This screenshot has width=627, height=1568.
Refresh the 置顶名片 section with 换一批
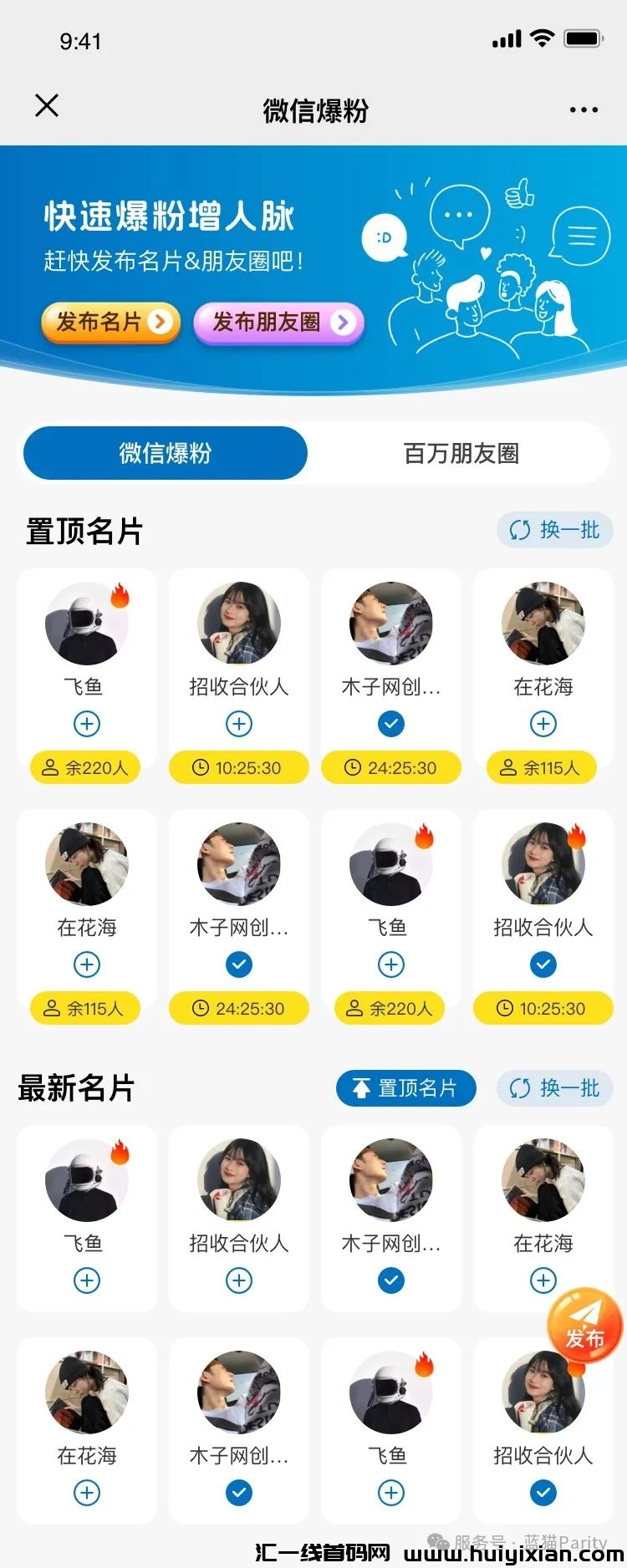pyautogui.click(x=555, y=530)
